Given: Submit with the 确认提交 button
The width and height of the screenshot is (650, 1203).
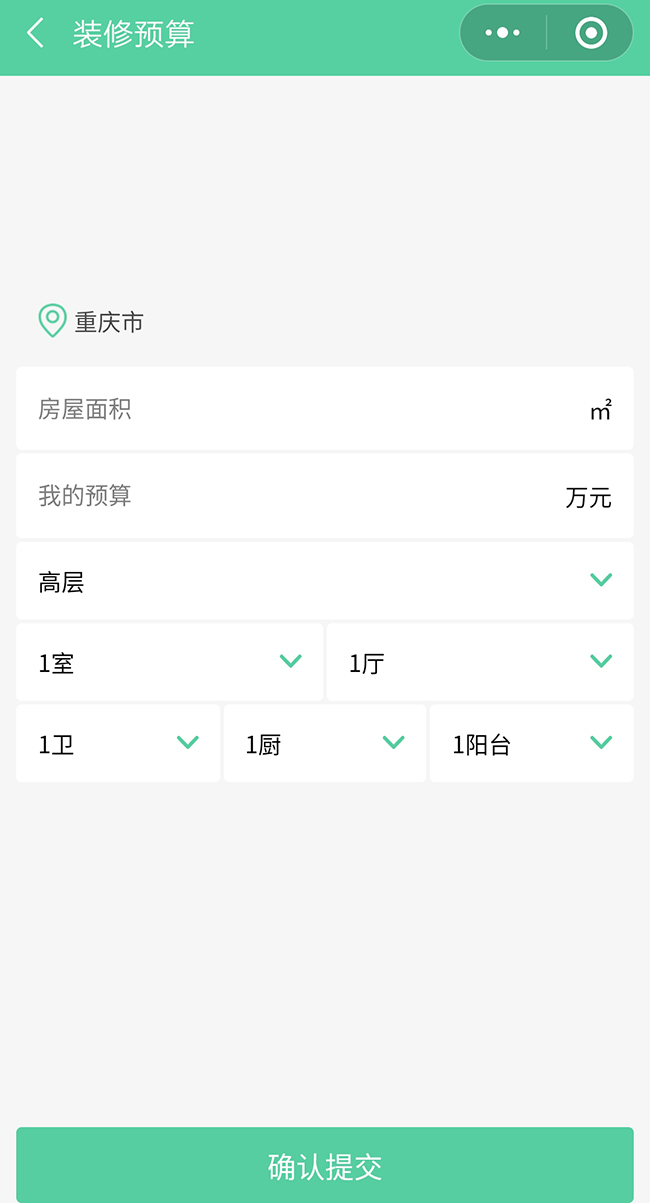Looking at the screenshot, I should coord(324,1165).
